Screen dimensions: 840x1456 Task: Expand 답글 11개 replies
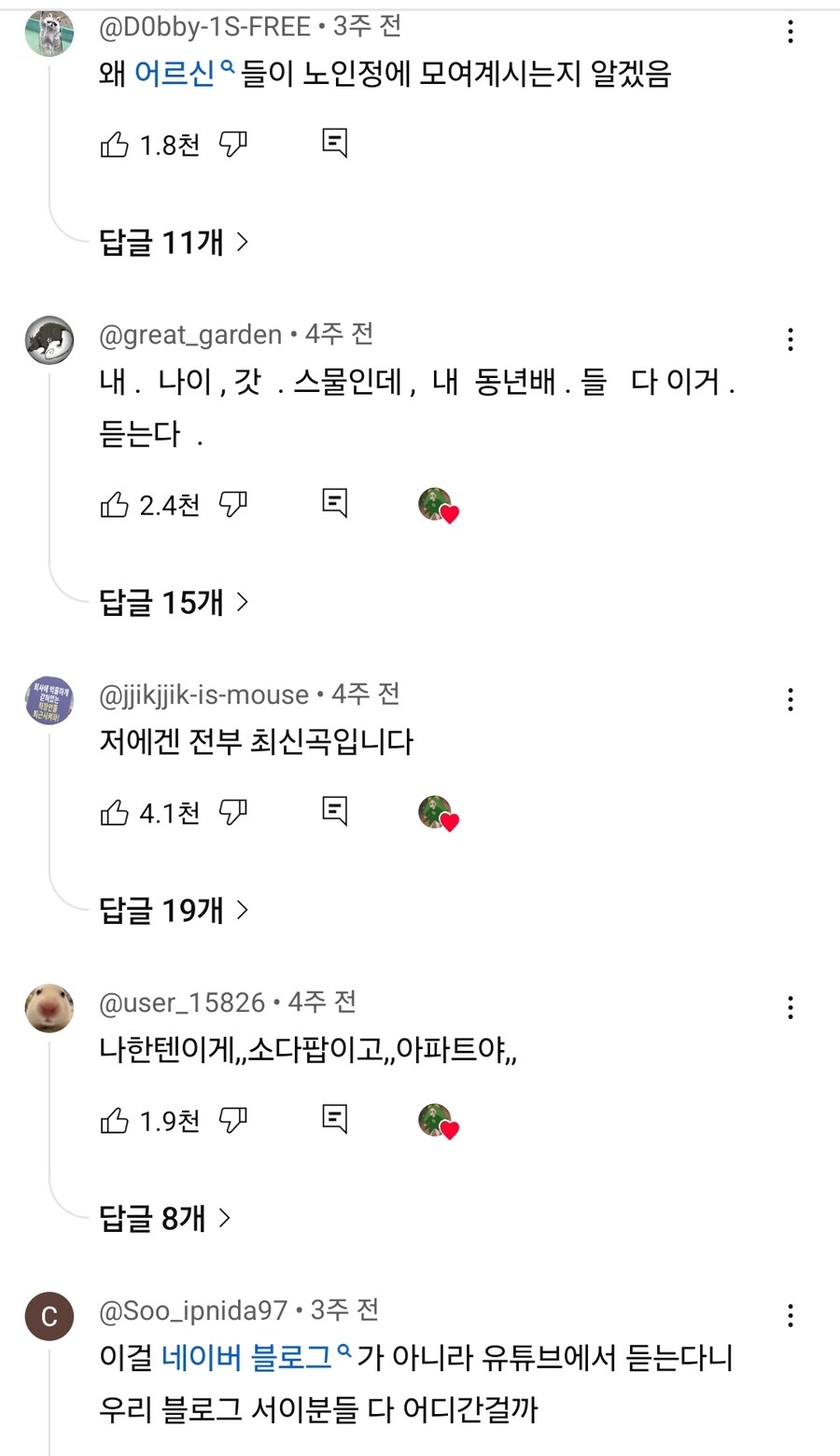(x=175, y=243)
